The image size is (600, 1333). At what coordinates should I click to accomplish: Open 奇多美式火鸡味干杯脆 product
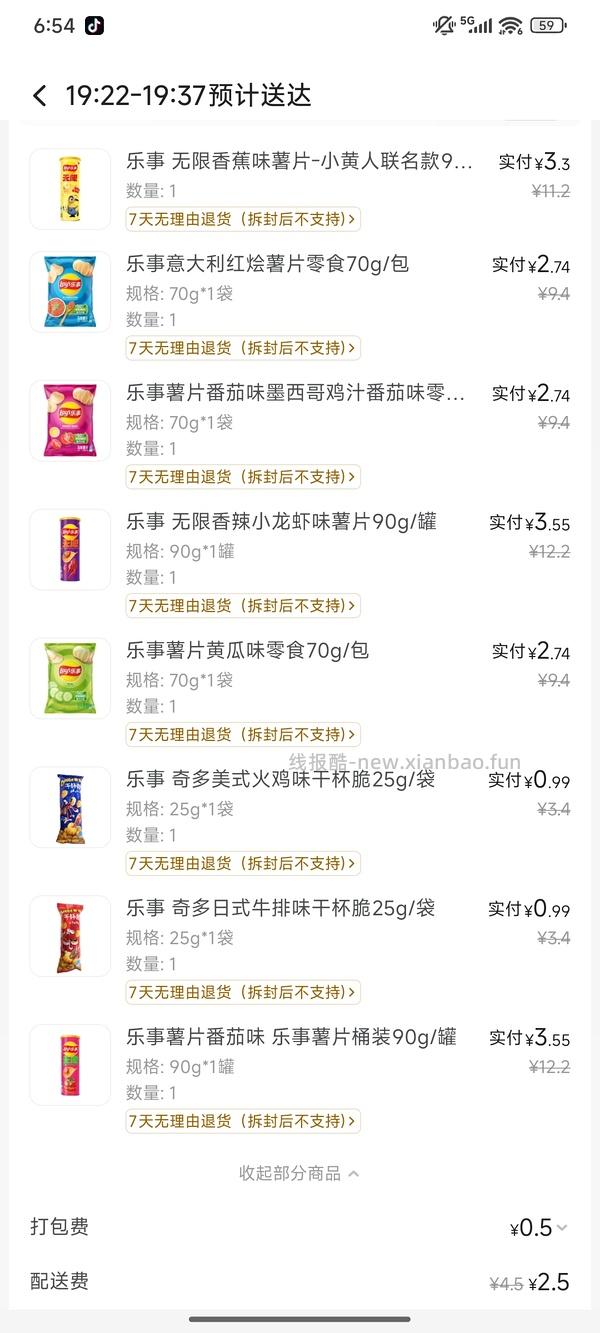pos(280,780)
